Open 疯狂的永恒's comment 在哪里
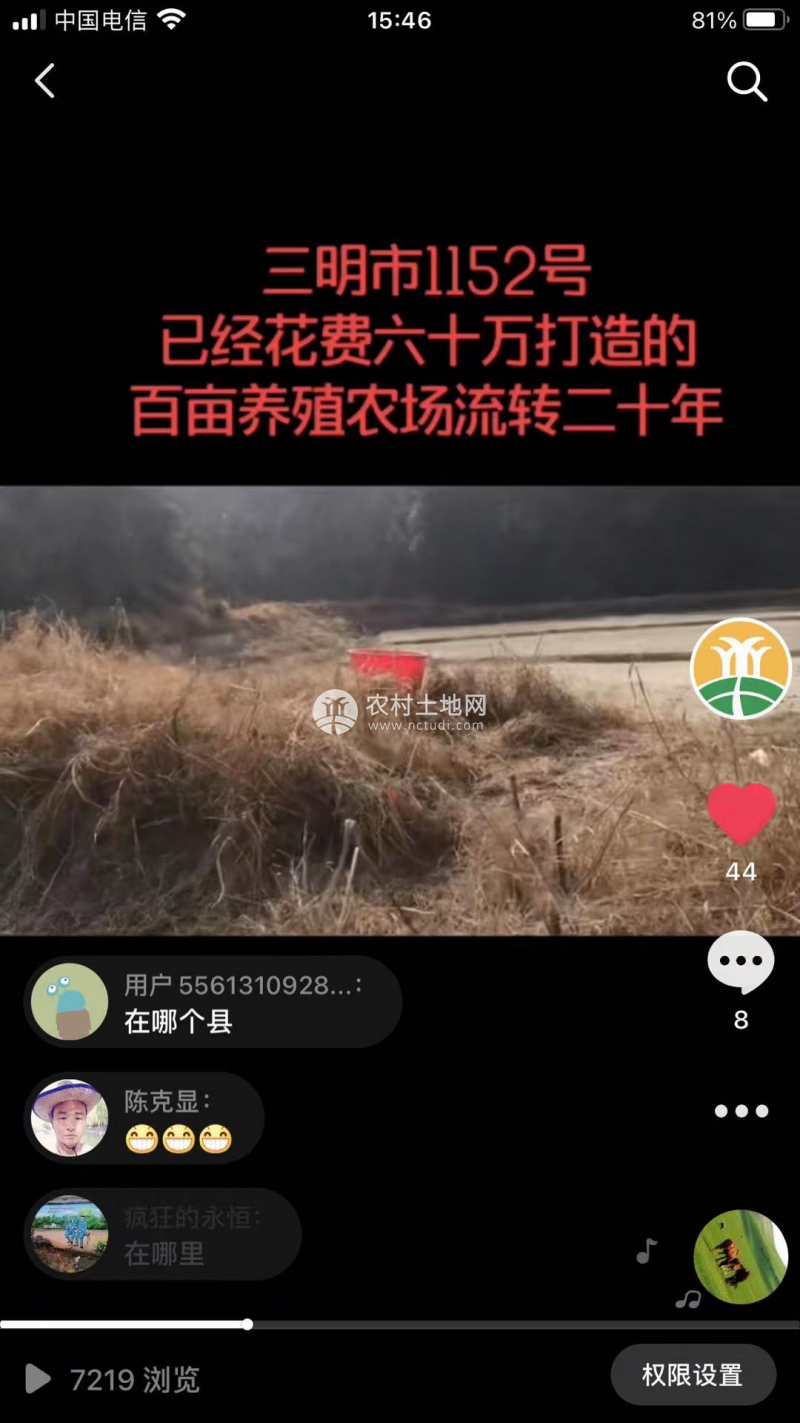Screen dimensions: 800x1423 163,1235
